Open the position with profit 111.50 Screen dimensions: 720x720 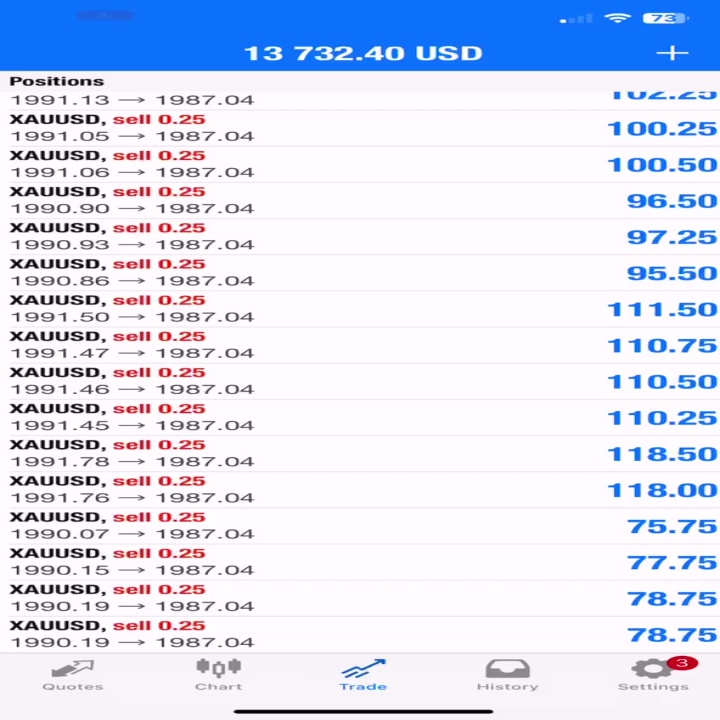pyautogui.click(x=360, y=309)
